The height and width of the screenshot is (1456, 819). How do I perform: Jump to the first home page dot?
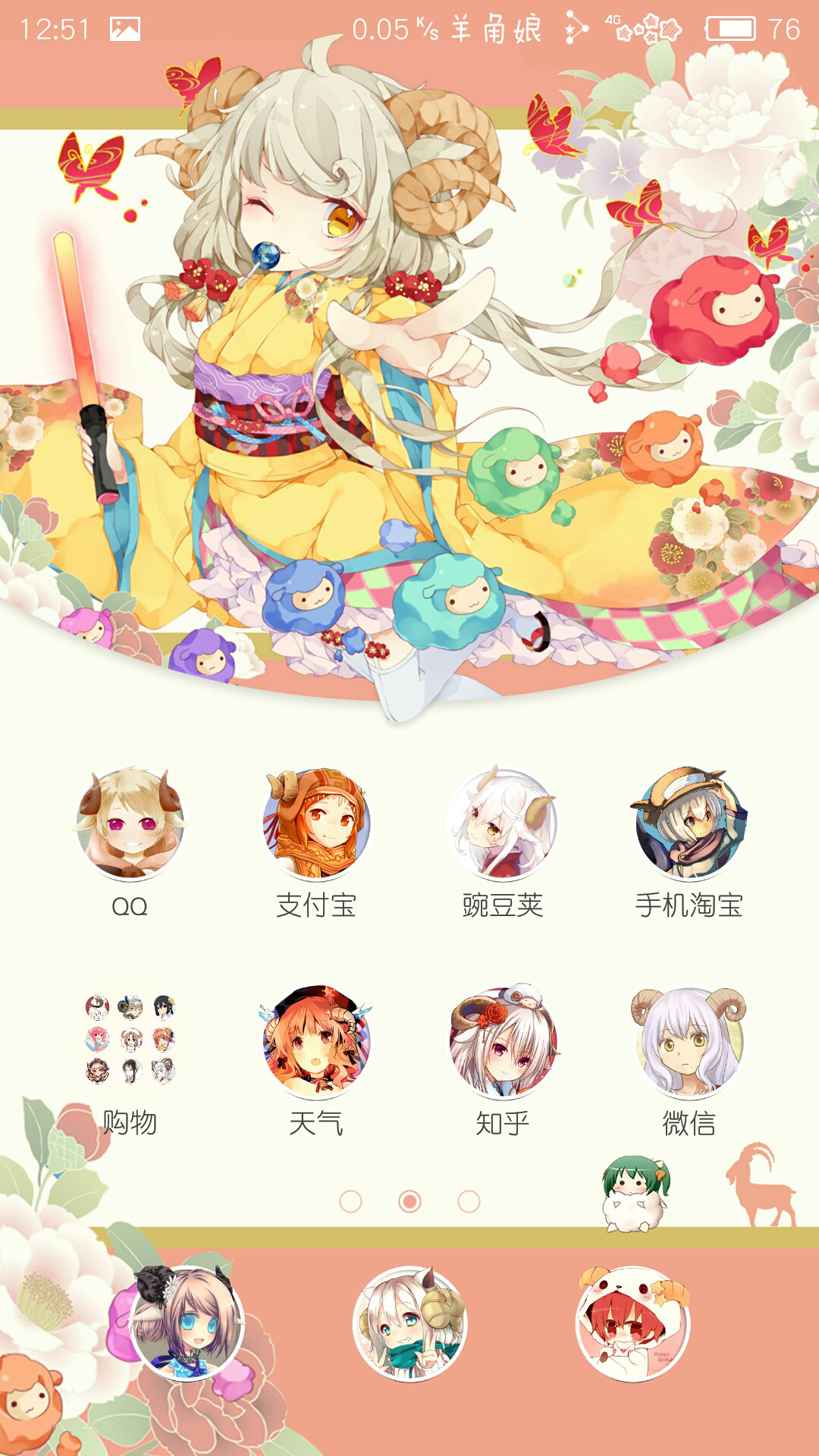(350, 1201)
